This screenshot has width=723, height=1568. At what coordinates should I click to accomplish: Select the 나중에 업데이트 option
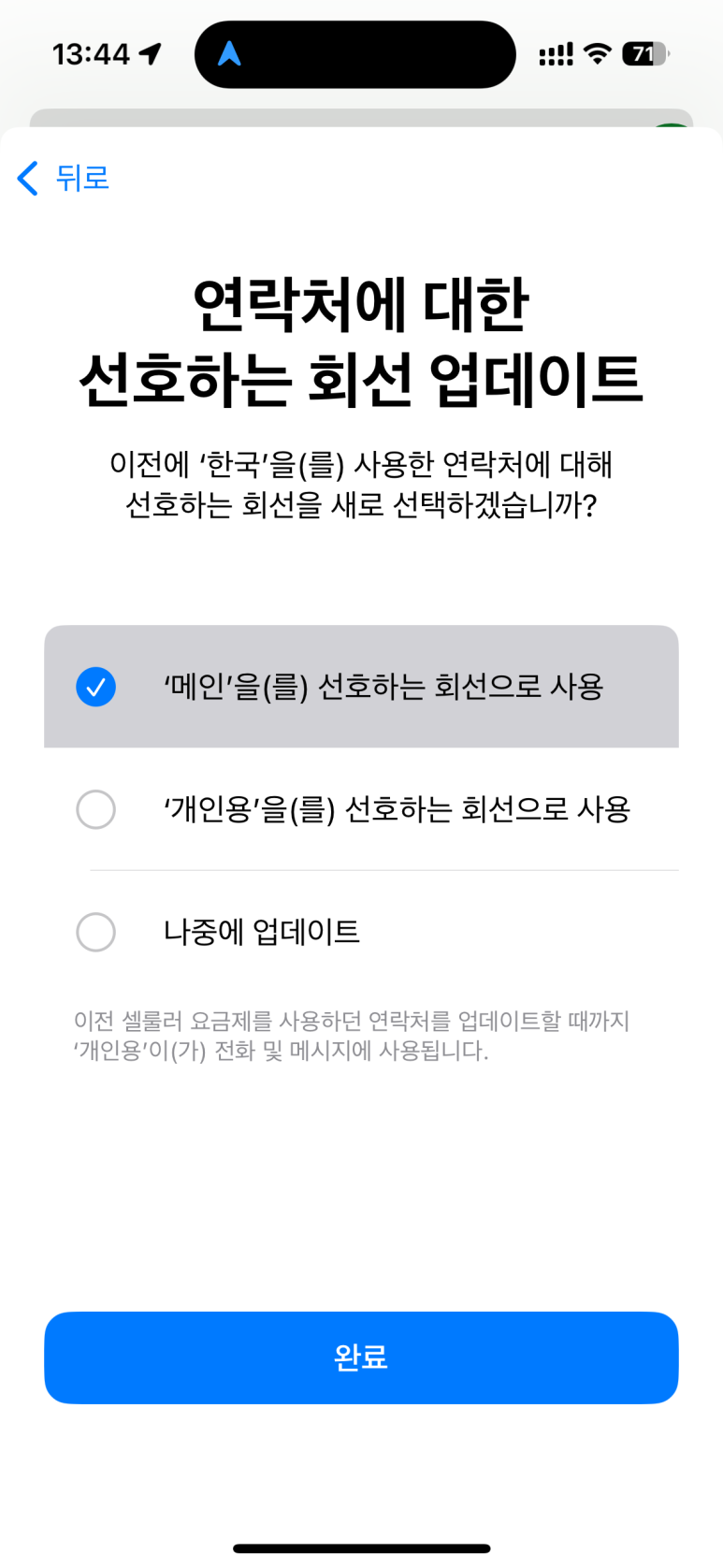pos(361,932)
